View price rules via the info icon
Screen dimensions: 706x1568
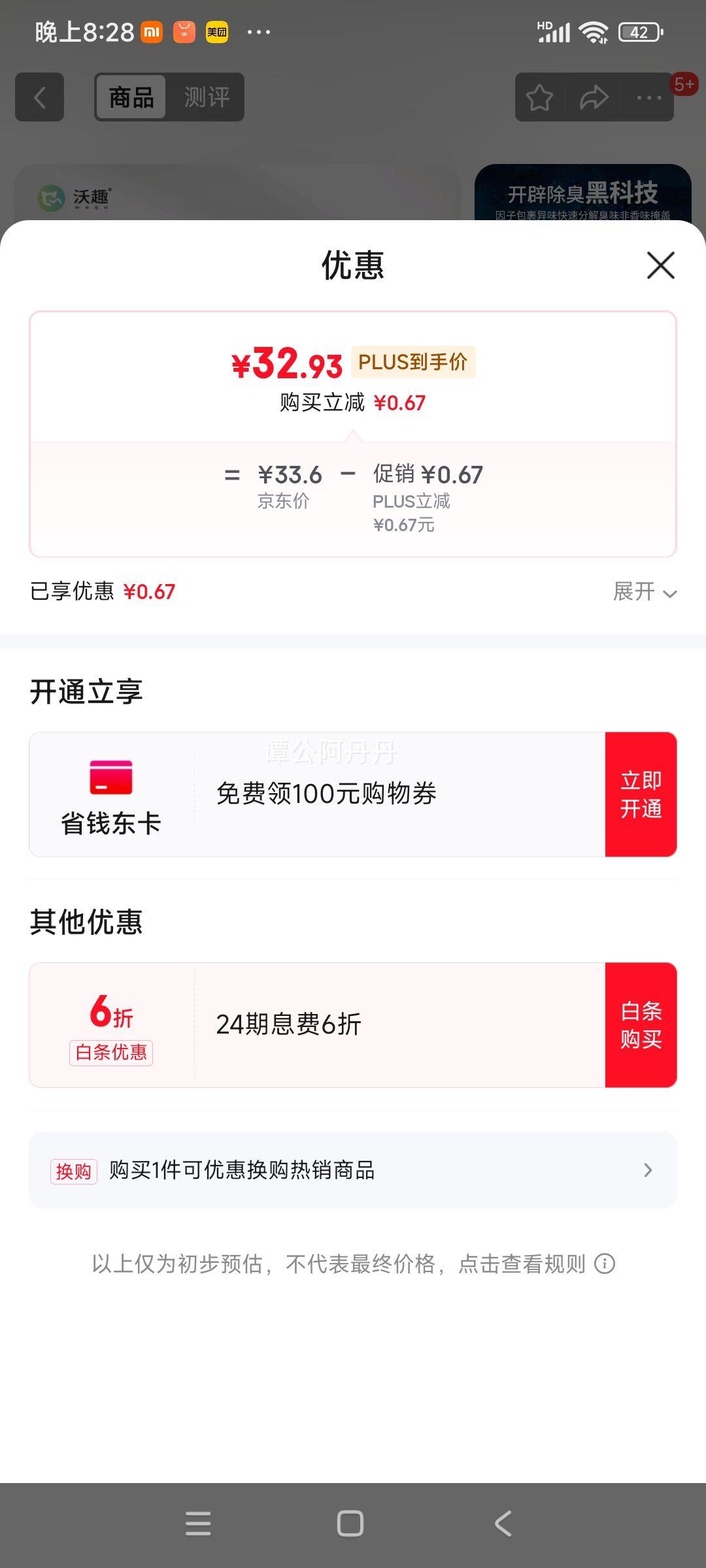(x=605, y=1264)
